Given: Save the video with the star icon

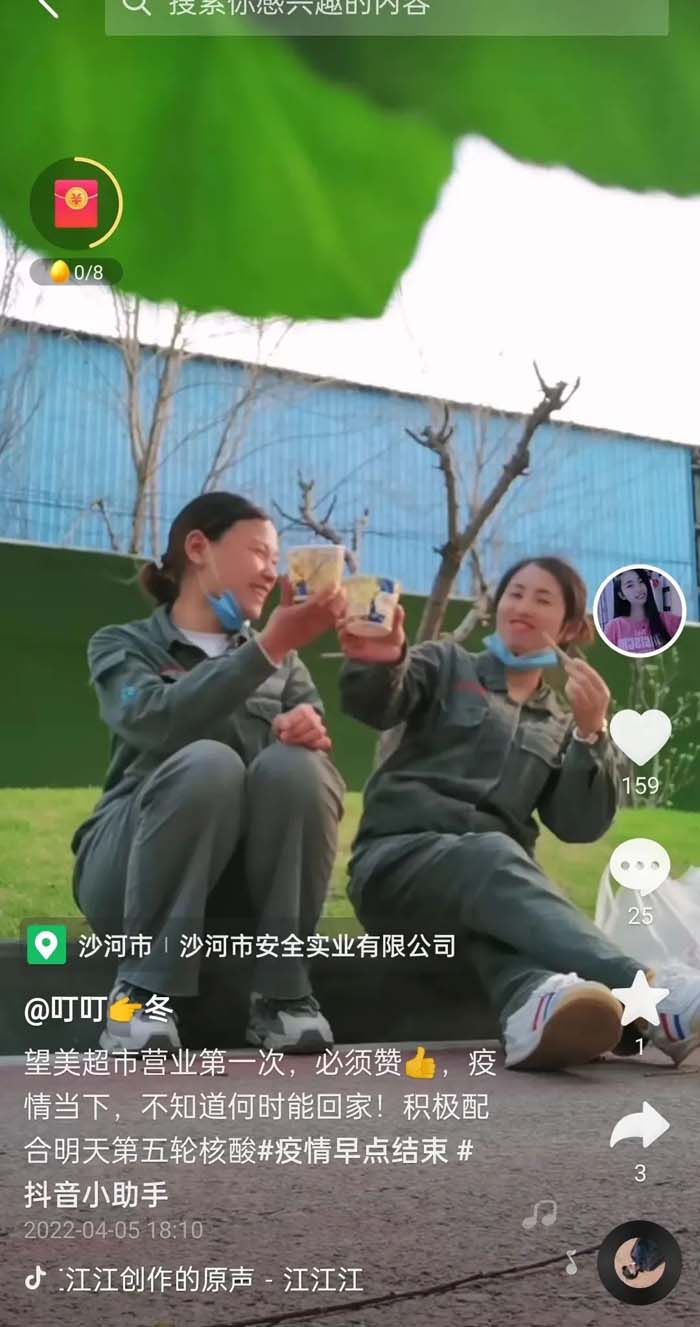Looking at the screenshot, I should tap(640, 1000).
